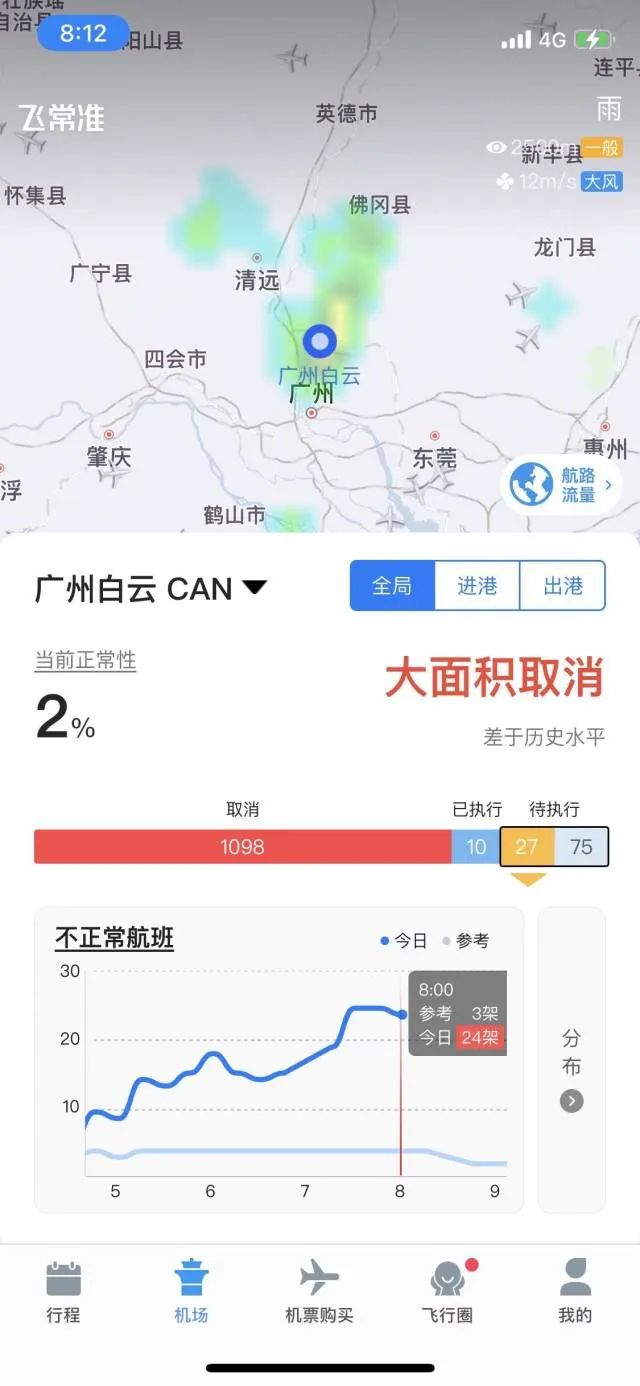This screenshot has height=1386, width=640.
Task: Open the 机场 airport tab
Action: [x=191, y=1292]
